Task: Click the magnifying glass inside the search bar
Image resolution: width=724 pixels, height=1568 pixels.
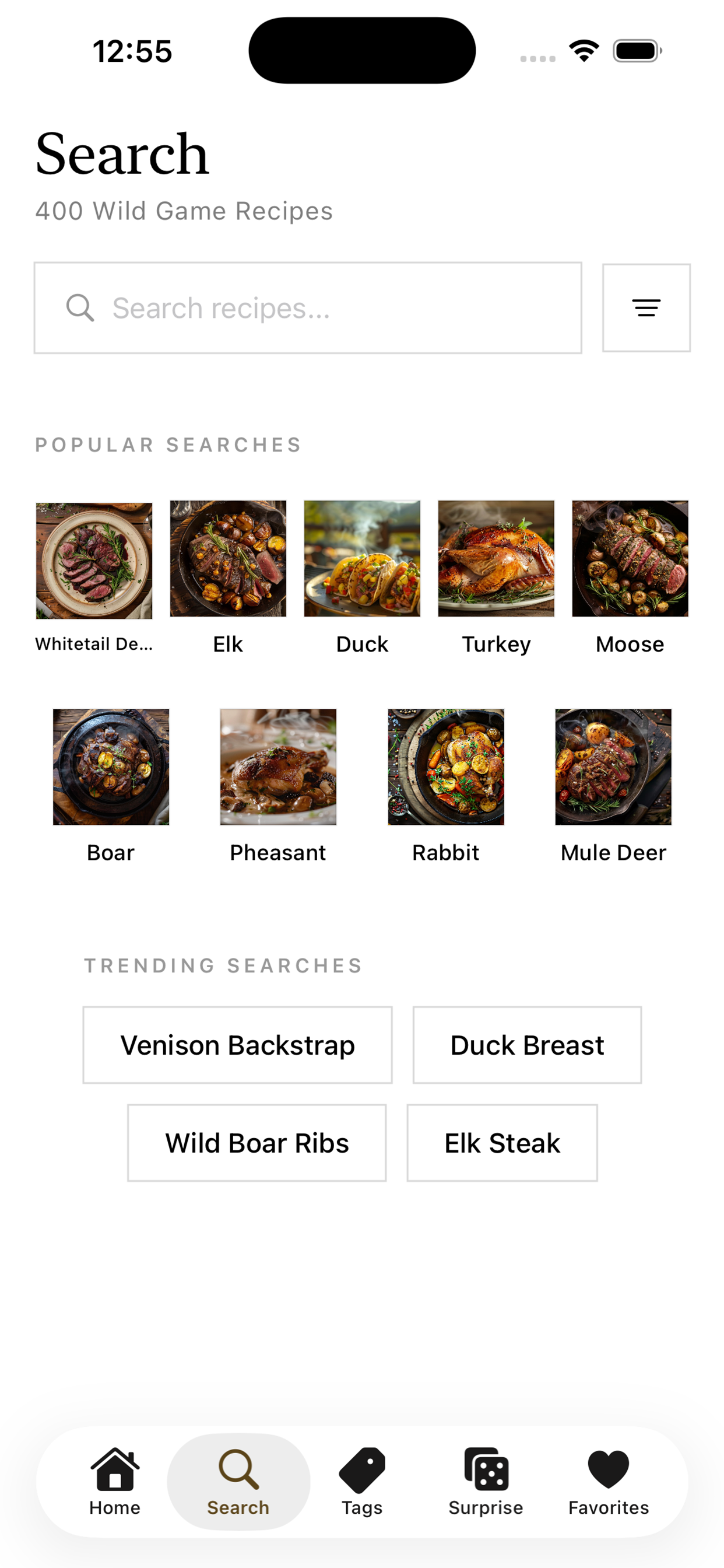Action: pos(80,308)
